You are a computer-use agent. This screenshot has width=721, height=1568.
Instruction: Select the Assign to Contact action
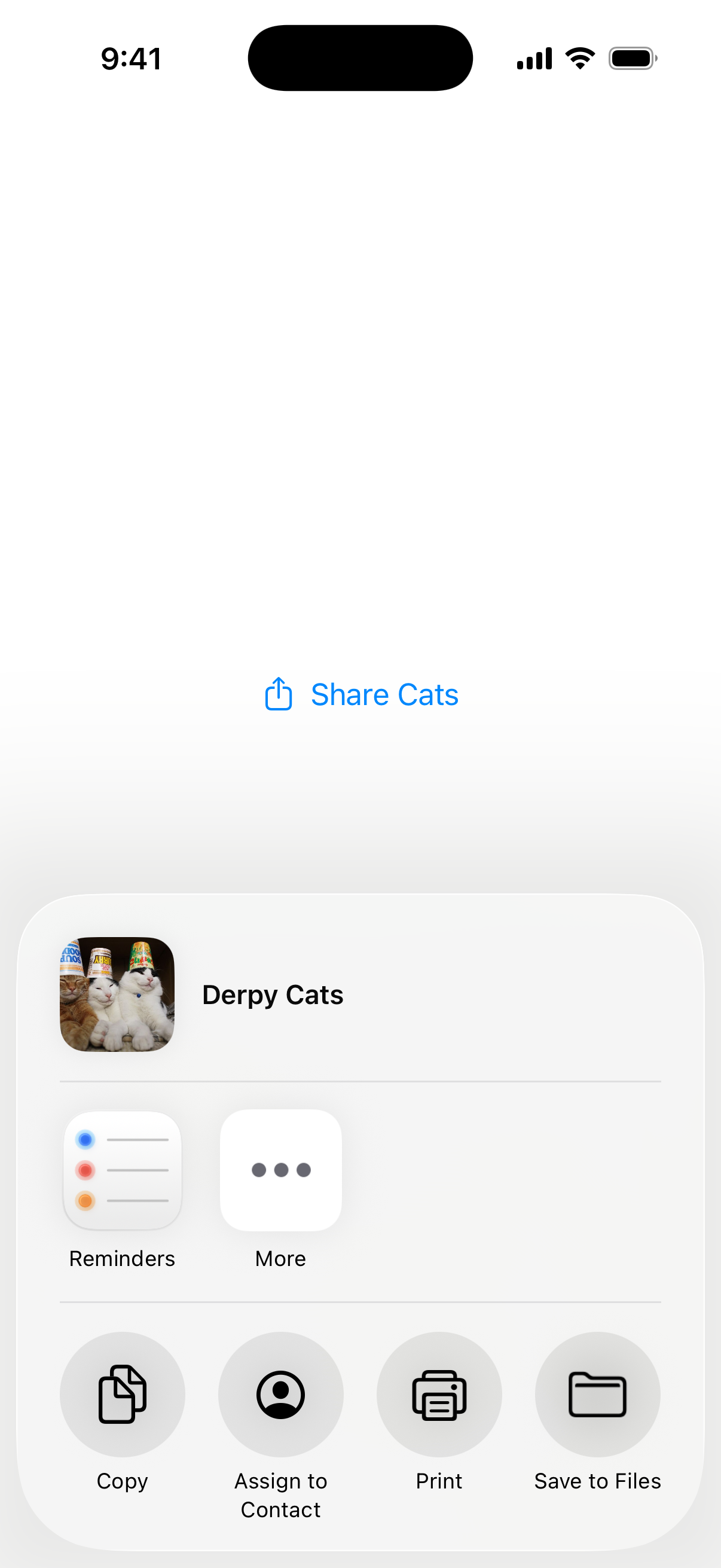click(x=280, y=1394)
